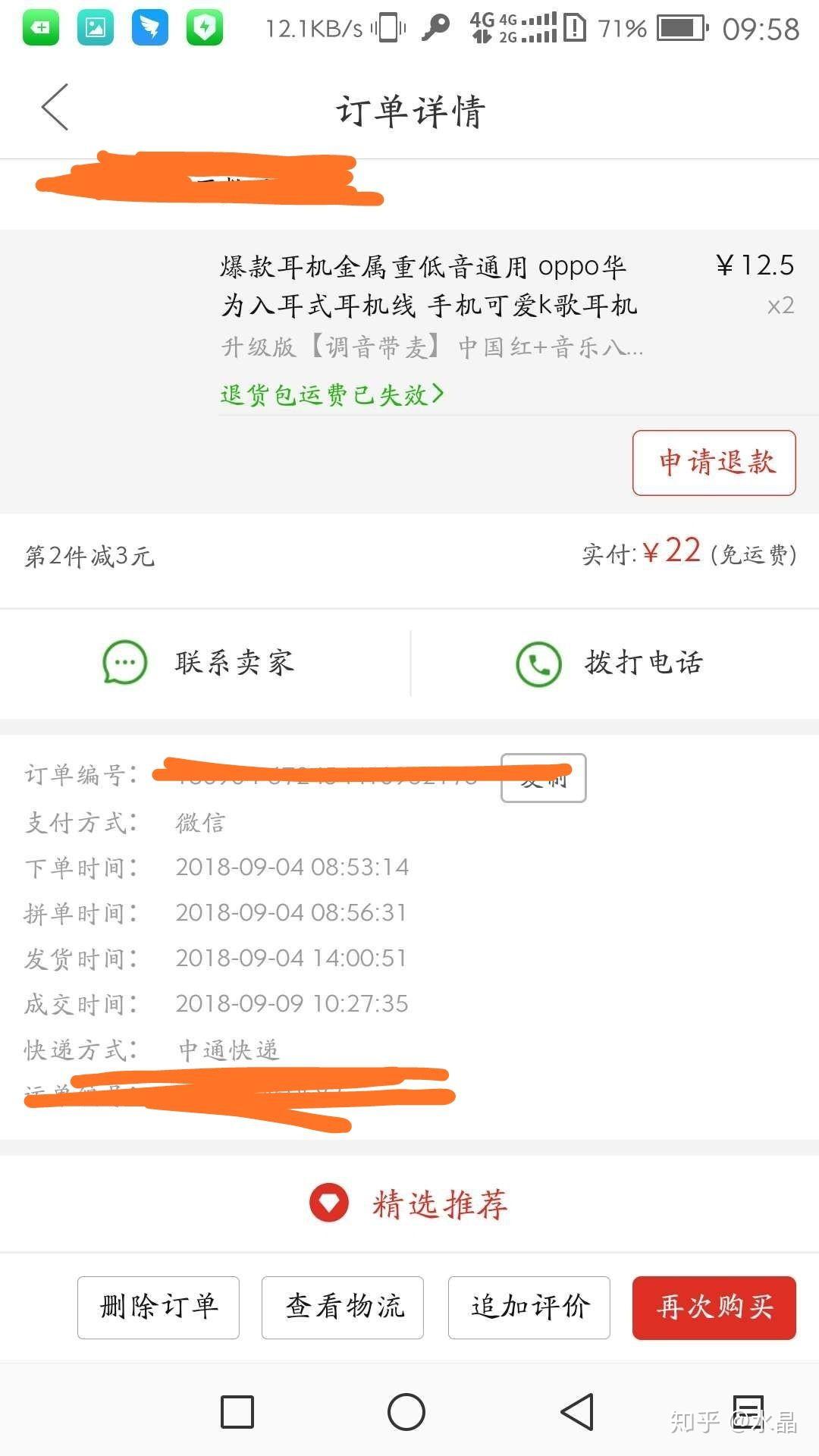Buy again with 再次购买

pyautogui.click(x=714, y=1307)
